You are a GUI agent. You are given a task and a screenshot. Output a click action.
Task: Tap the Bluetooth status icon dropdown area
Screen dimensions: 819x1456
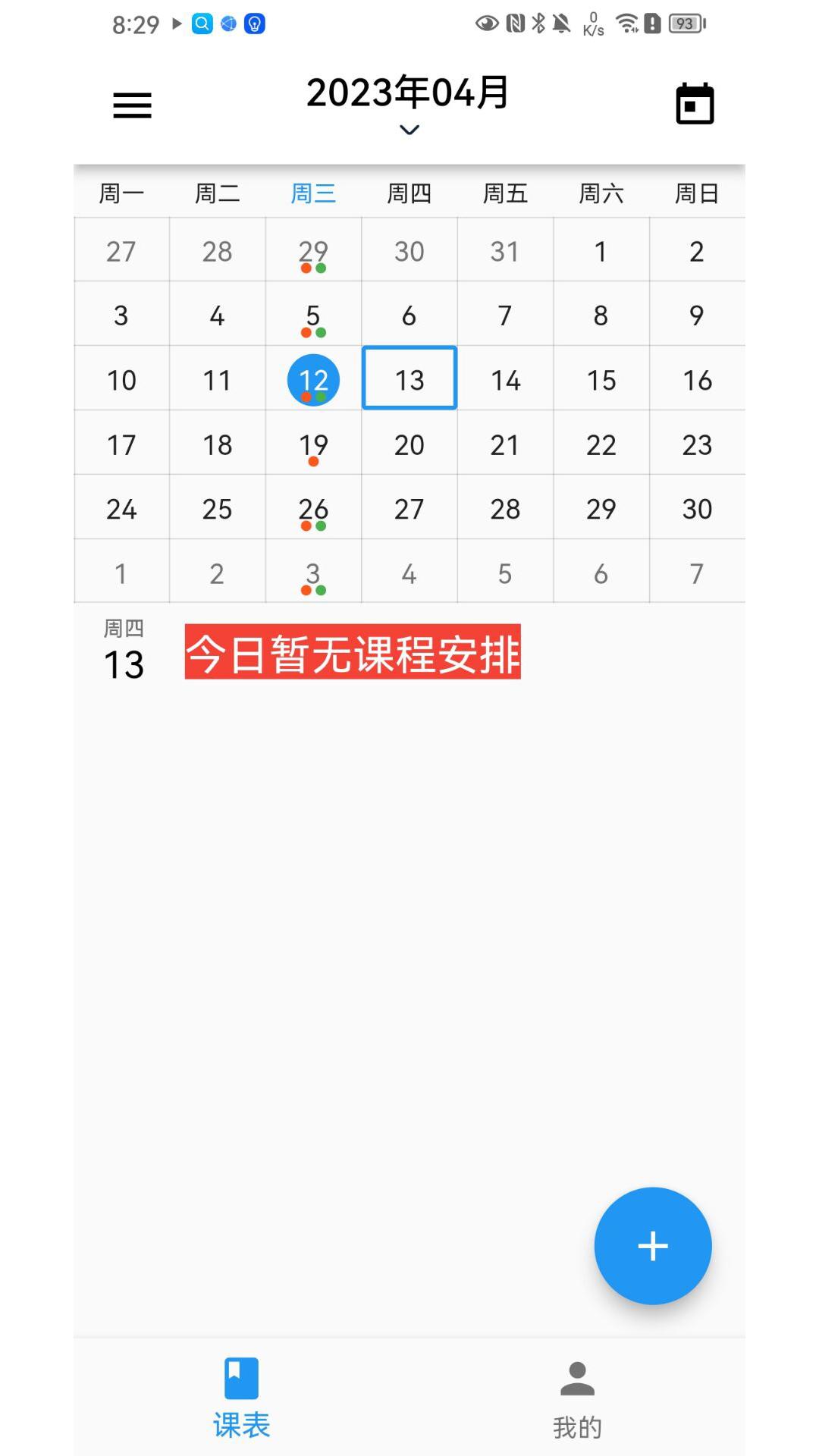coord(538,24)
